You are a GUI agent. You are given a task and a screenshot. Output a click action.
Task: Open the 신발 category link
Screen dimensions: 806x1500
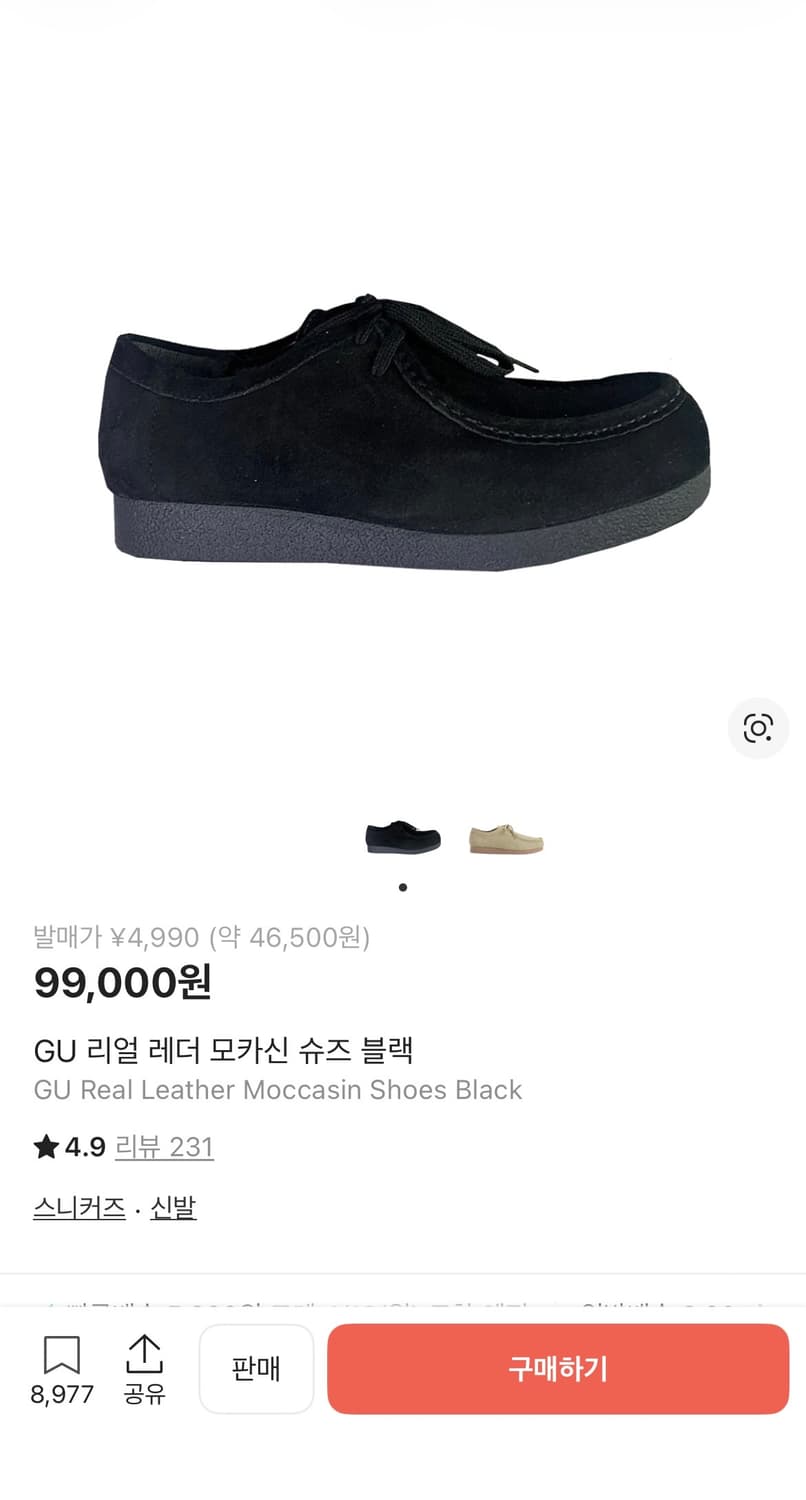pyautogui.click(x=172, y=1208)
